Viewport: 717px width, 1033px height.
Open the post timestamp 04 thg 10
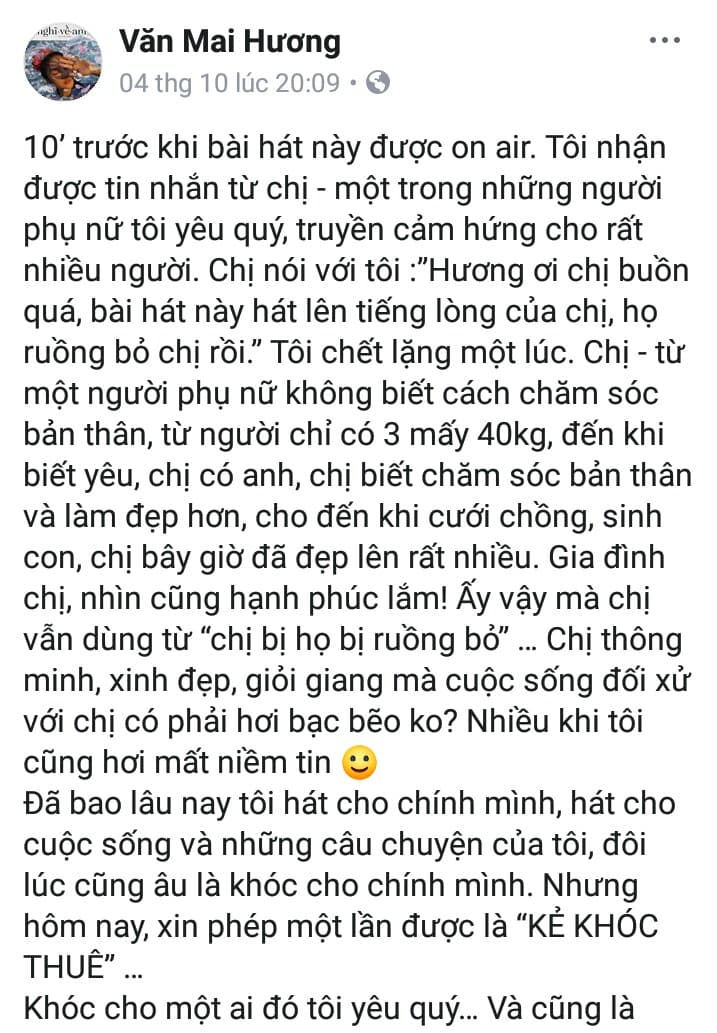tap(229, 83)
